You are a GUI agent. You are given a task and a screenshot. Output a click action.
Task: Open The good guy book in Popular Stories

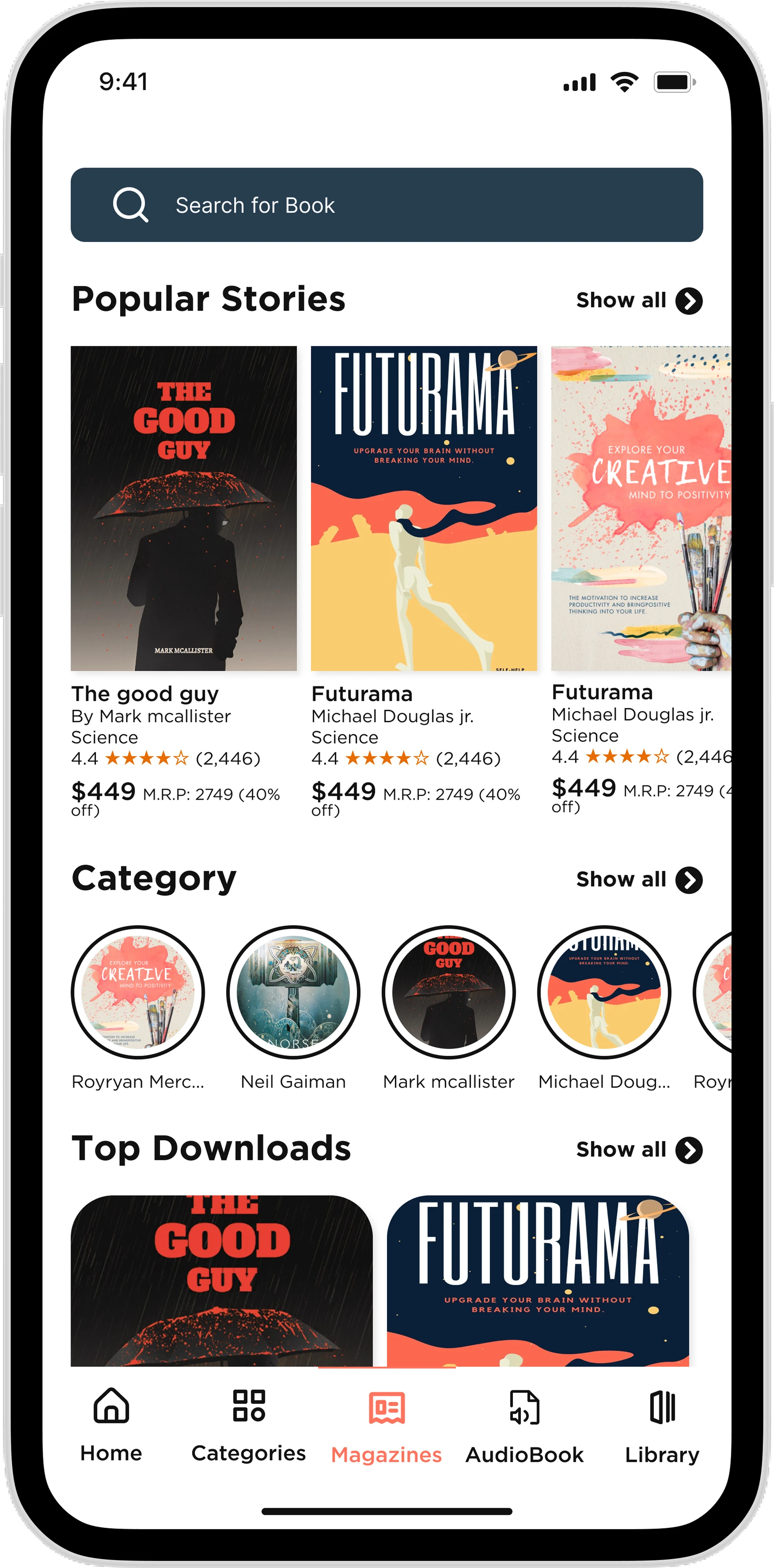tap(183, 508)
